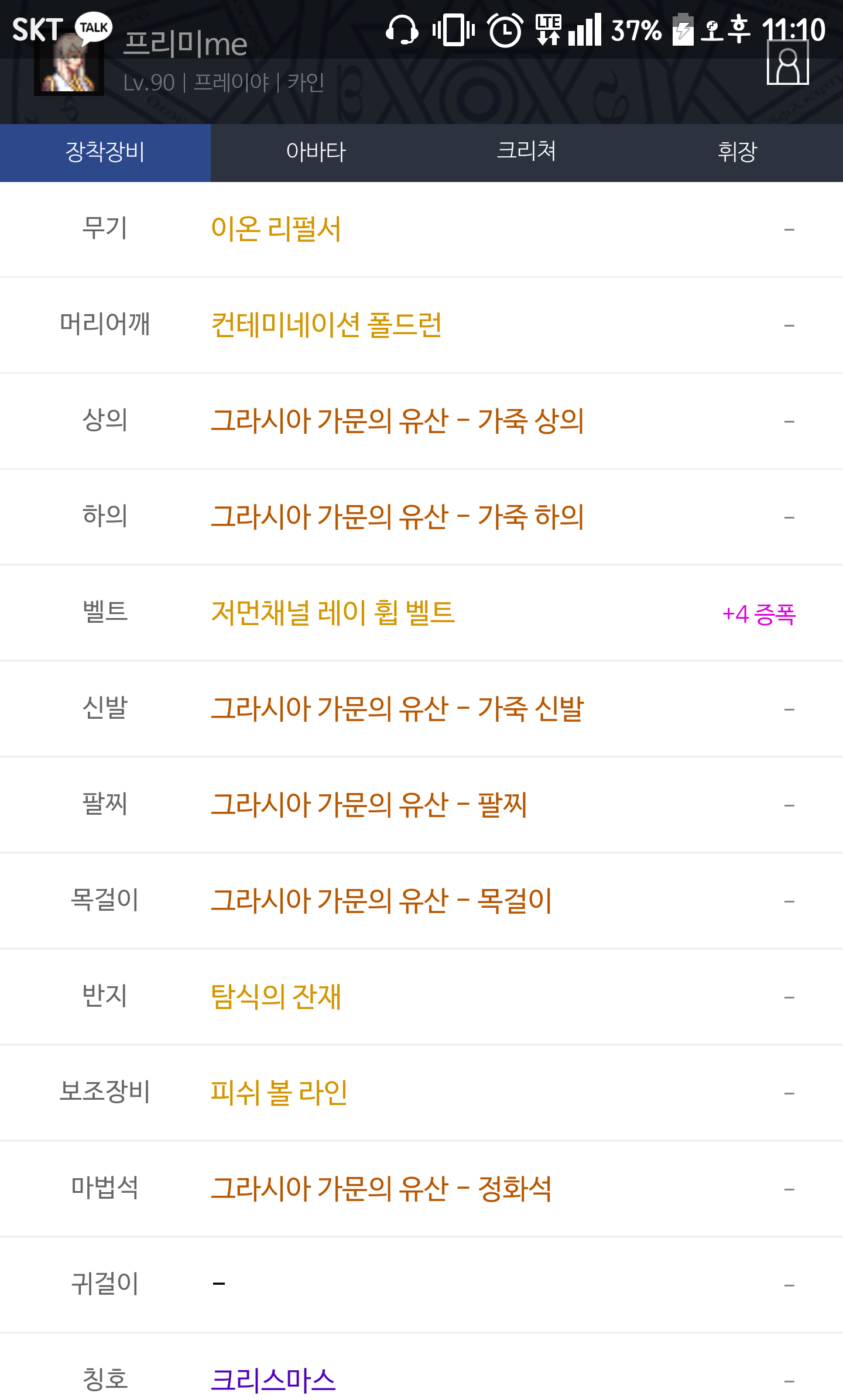
Task: Select the 장착장비 tab
Action: tap(105, 152)
